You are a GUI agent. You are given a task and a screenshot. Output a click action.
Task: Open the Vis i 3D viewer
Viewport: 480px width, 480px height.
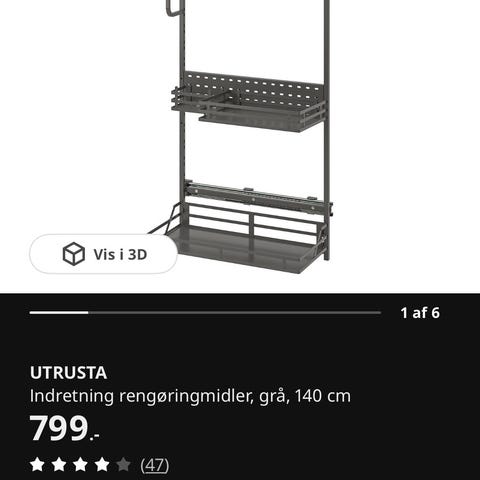point(103,254)
